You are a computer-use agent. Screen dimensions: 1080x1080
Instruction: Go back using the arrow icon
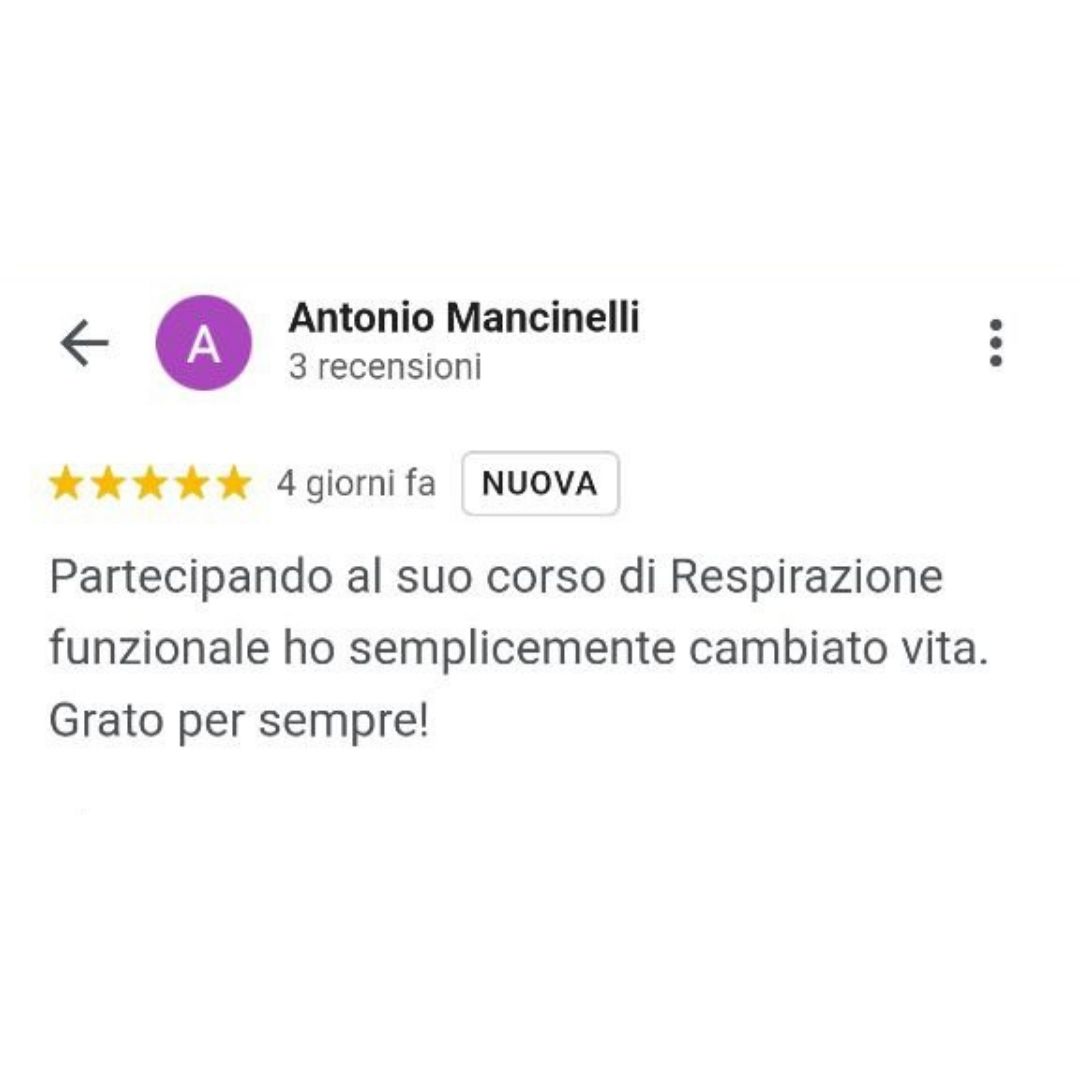[84, 344]
